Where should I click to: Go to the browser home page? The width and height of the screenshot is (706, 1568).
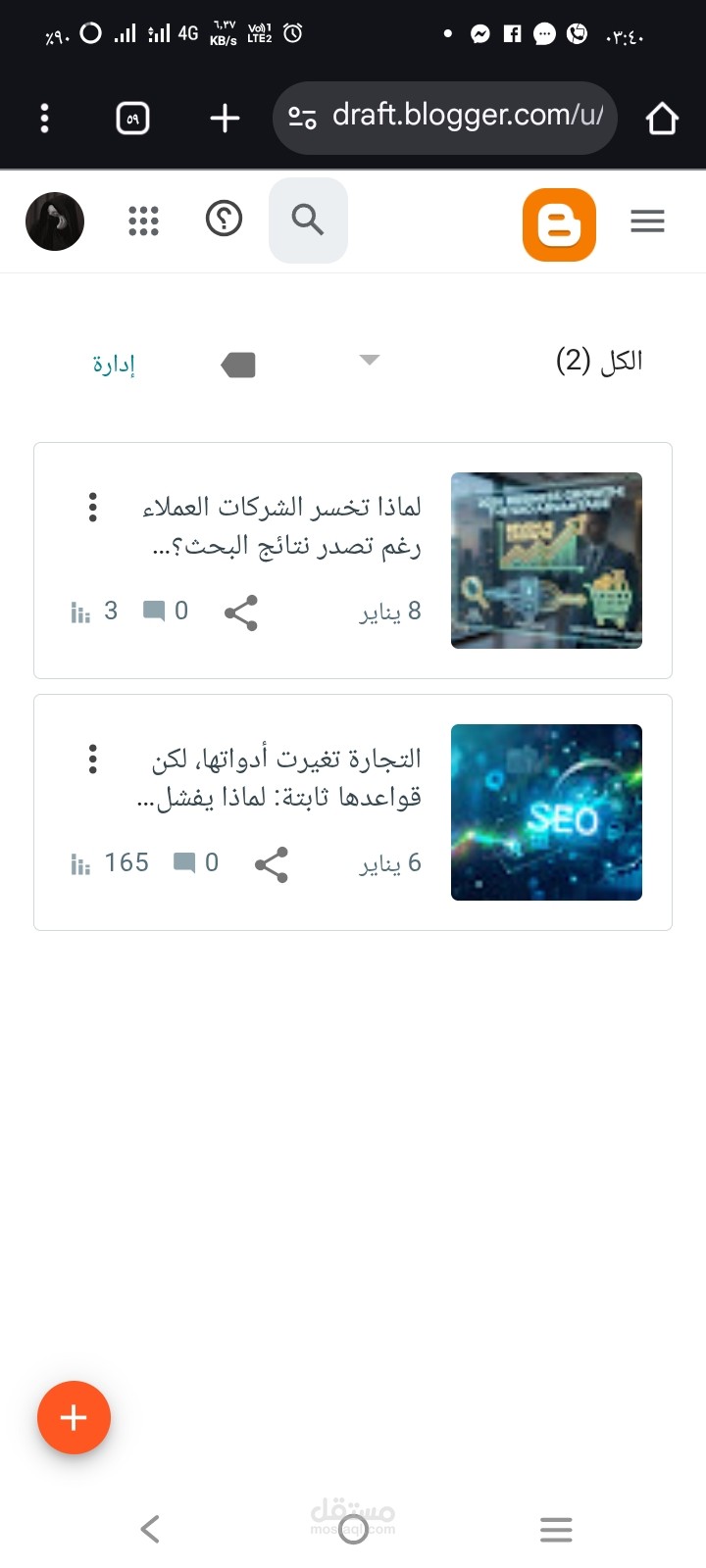[x=662, y=119]
